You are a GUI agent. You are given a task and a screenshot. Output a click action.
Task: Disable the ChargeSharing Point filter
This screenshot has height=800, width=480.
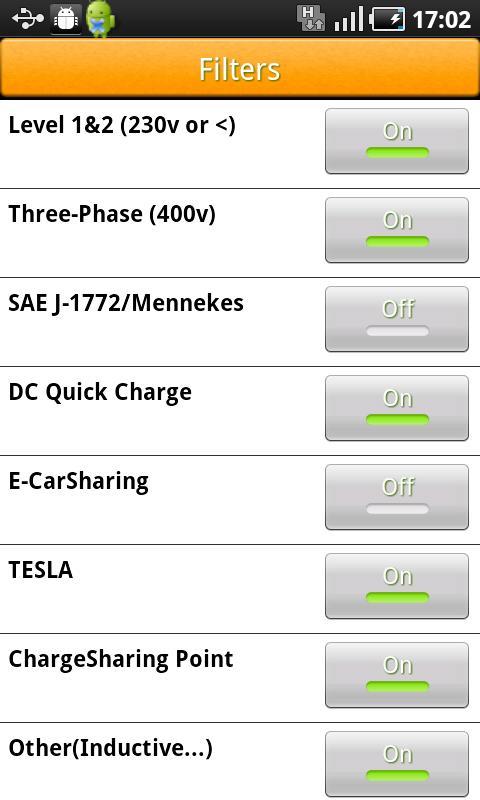397,675
